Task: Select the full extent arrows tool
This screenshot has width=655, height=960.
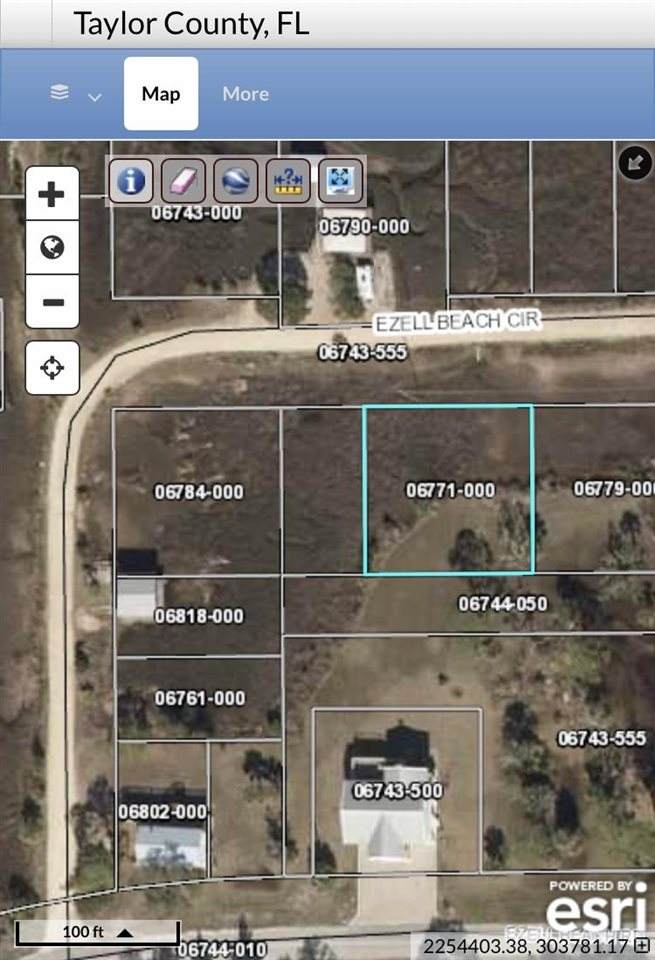Action: (340, 181)
